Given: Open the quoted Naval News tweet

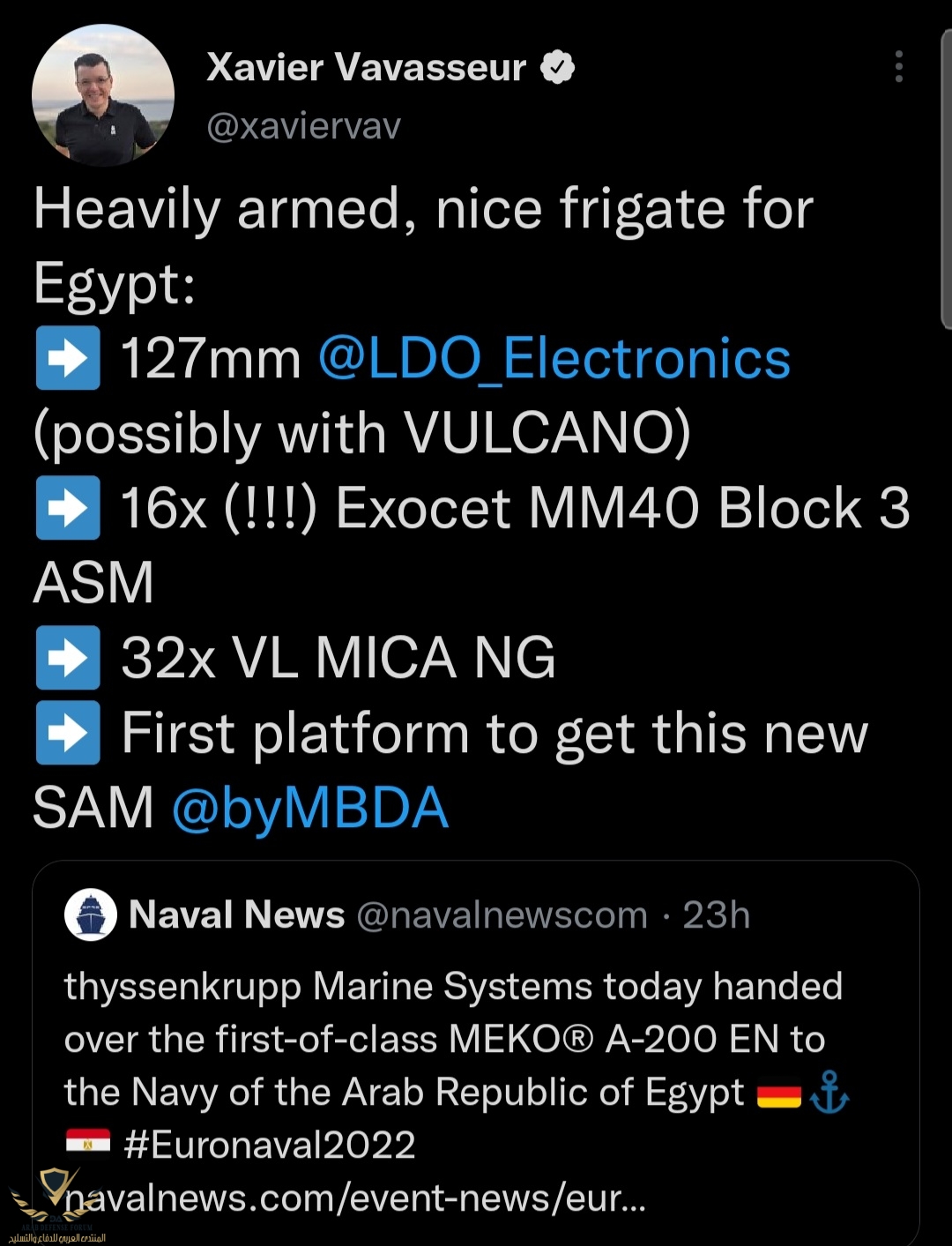Looking at the screenshot, I should pyautogui.click(x=476, y=1041).
